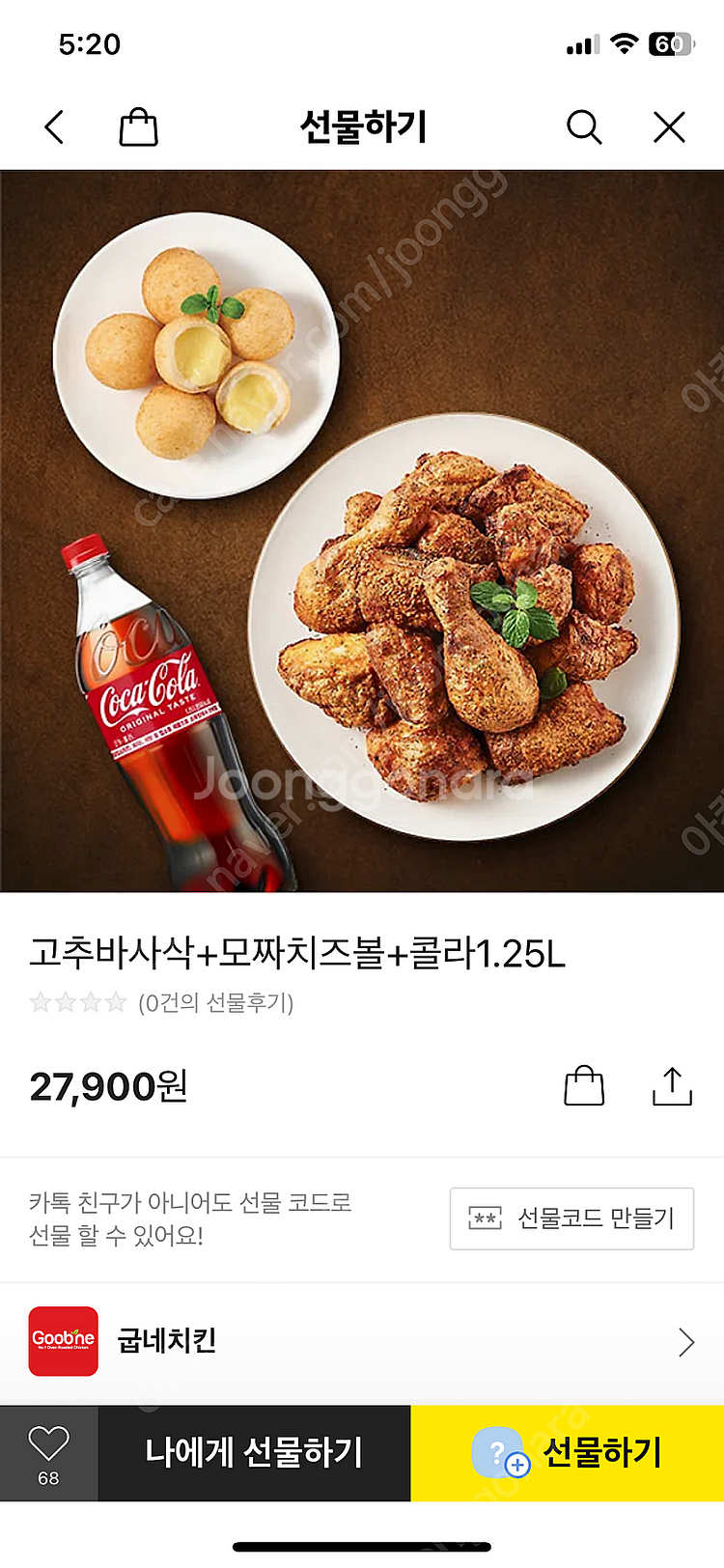This screenshot has width=724, height=1568.
Task: Select 나에게 선물하기
Action: pyautogui.click(x=255, y=1453)
